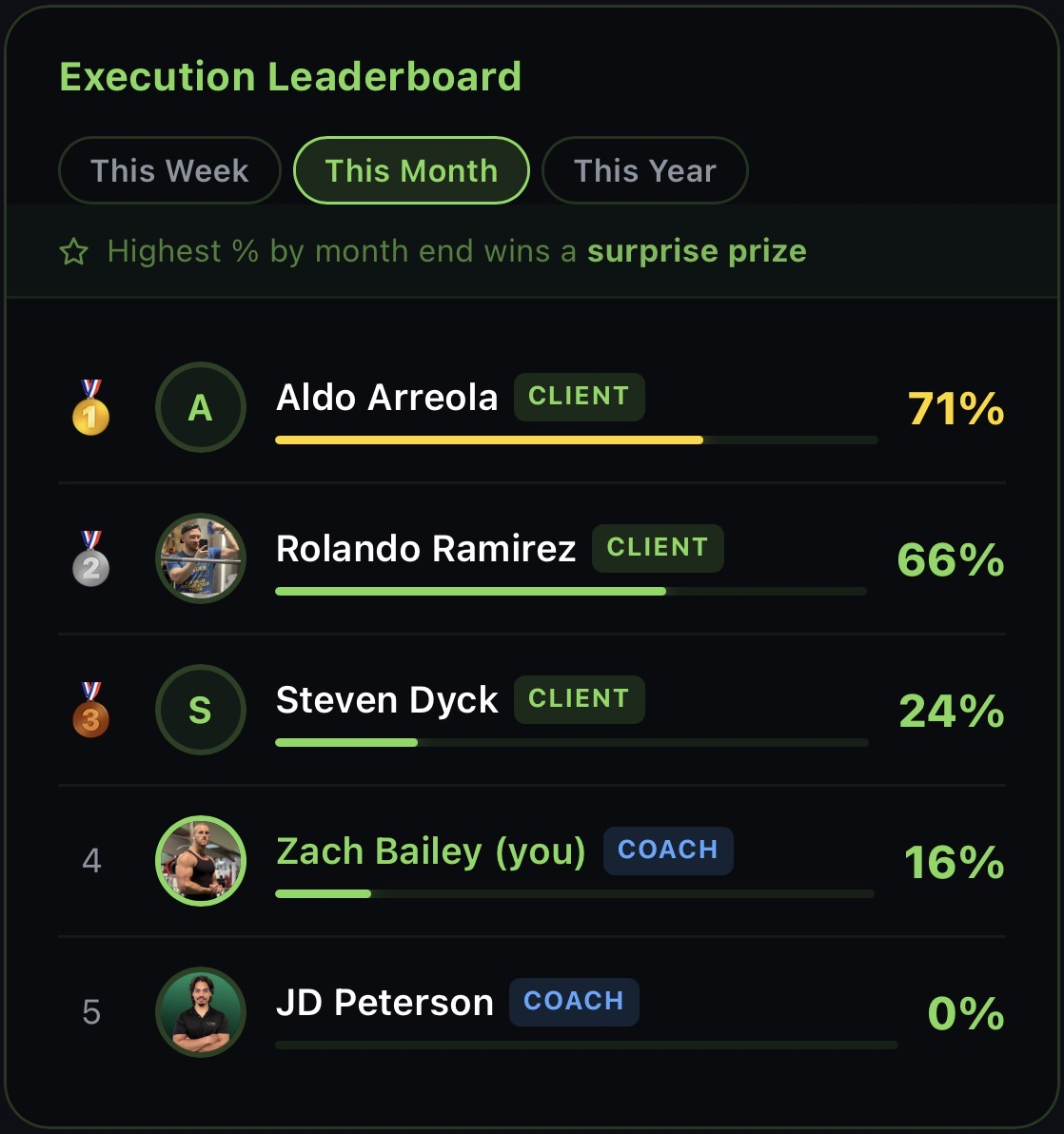The image size is (1064, 1134).
Task: Open Zach Bailey's profile picture
Action: [x=200, y=861]
